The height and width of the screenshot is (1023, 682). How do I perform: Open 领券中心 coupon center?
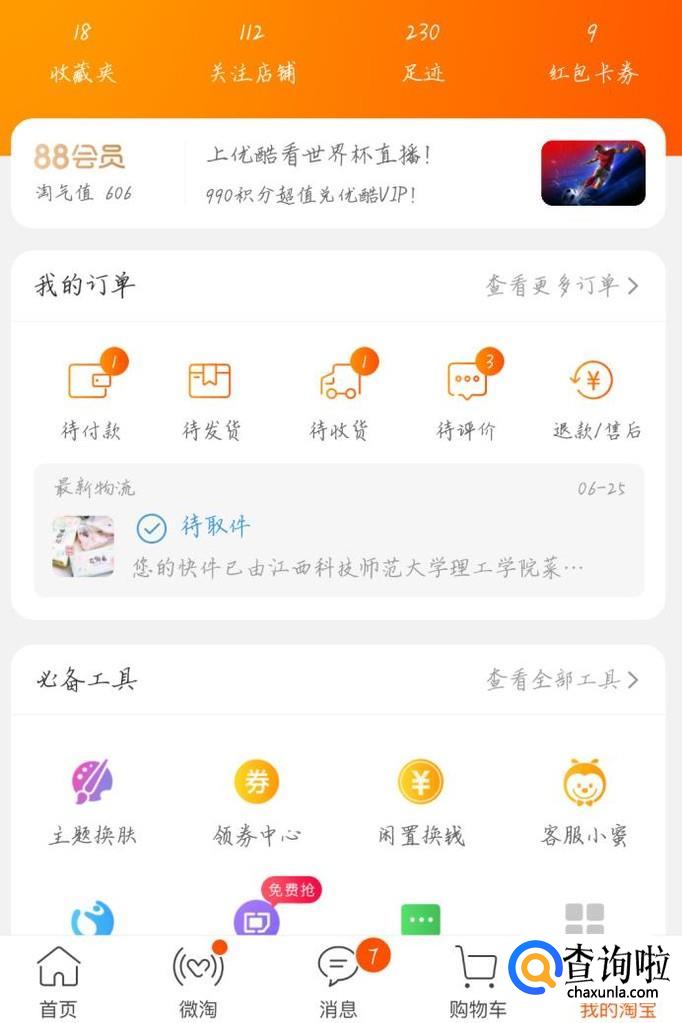coord(256,802)
